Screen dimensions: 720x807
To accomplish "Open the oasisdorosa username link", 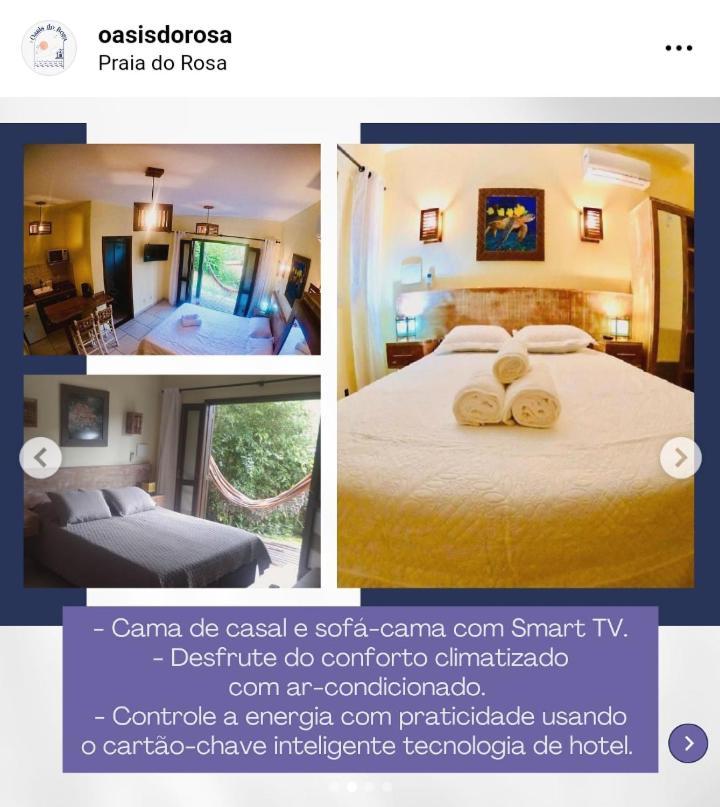I will (165, 35).
